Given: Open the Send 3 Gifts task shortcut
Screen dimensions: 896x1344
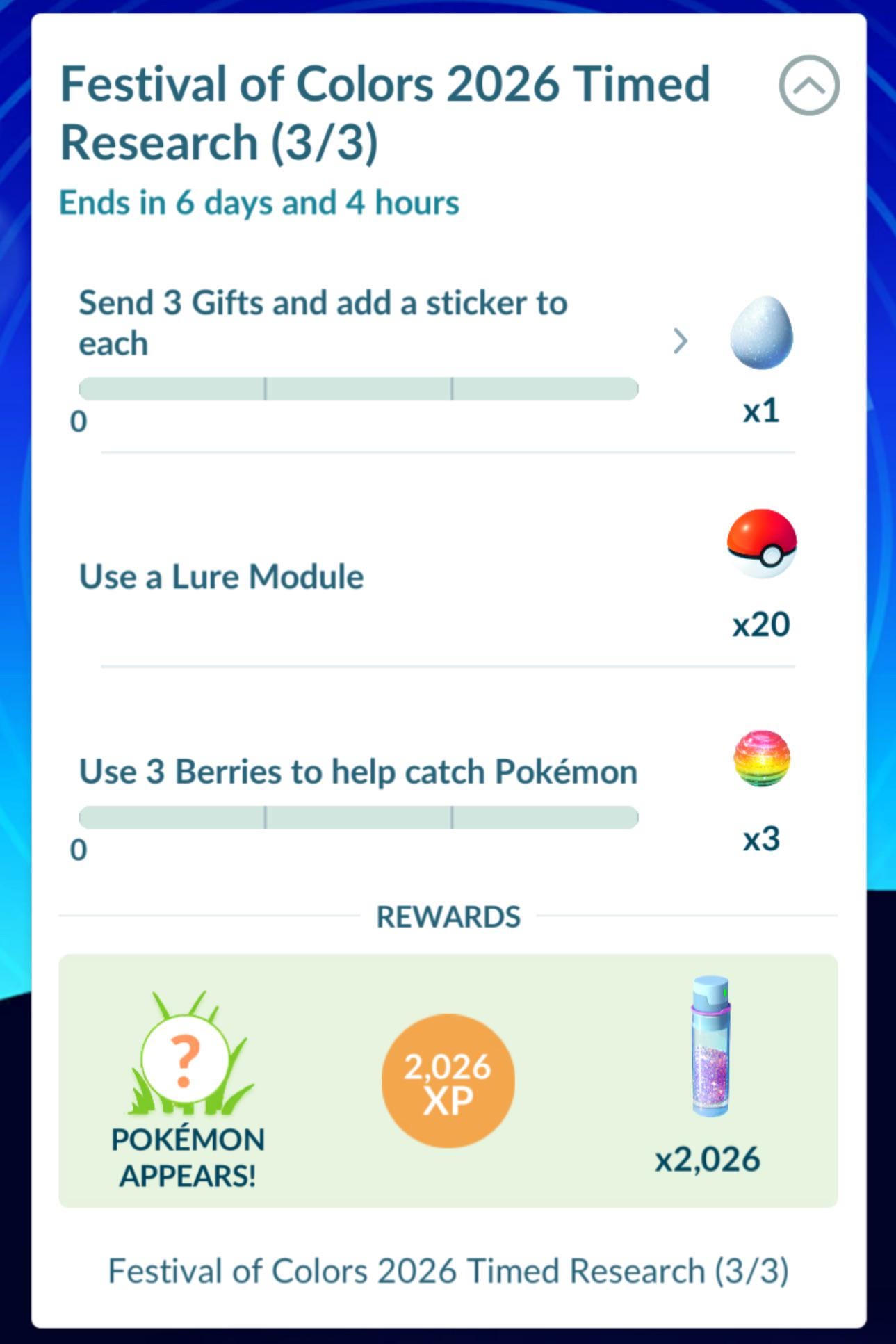Looking at the screenshot, I should pos(680,341).
